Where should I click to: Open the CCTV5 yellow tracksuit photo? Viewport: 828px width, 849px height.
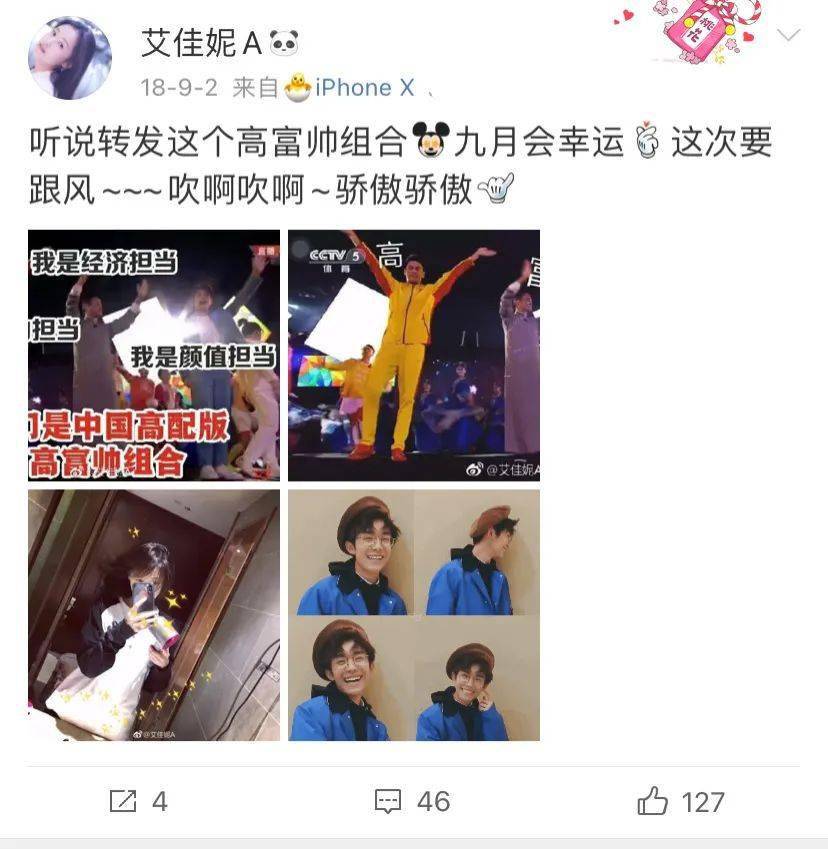414,355
